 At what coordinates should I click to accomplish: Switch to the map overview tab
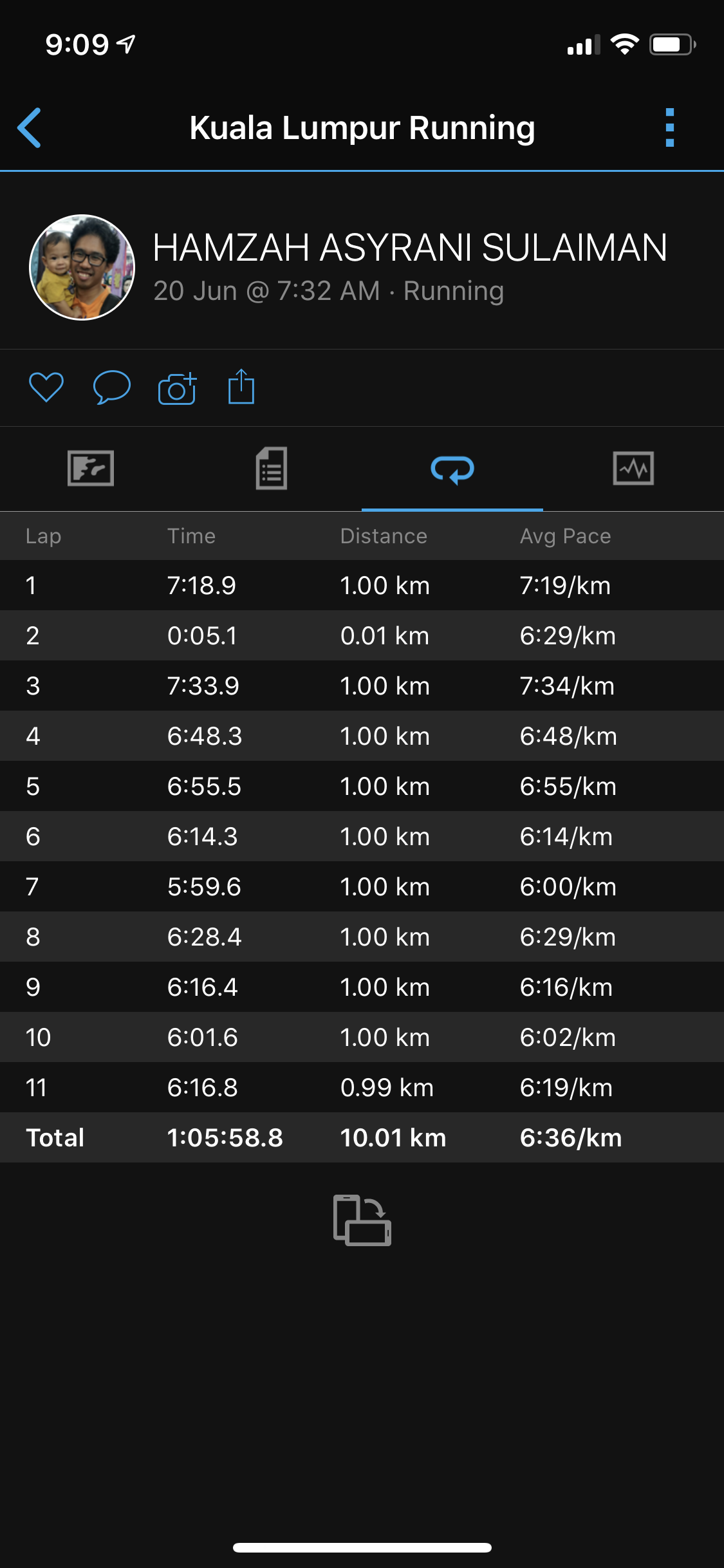(91, 469)
